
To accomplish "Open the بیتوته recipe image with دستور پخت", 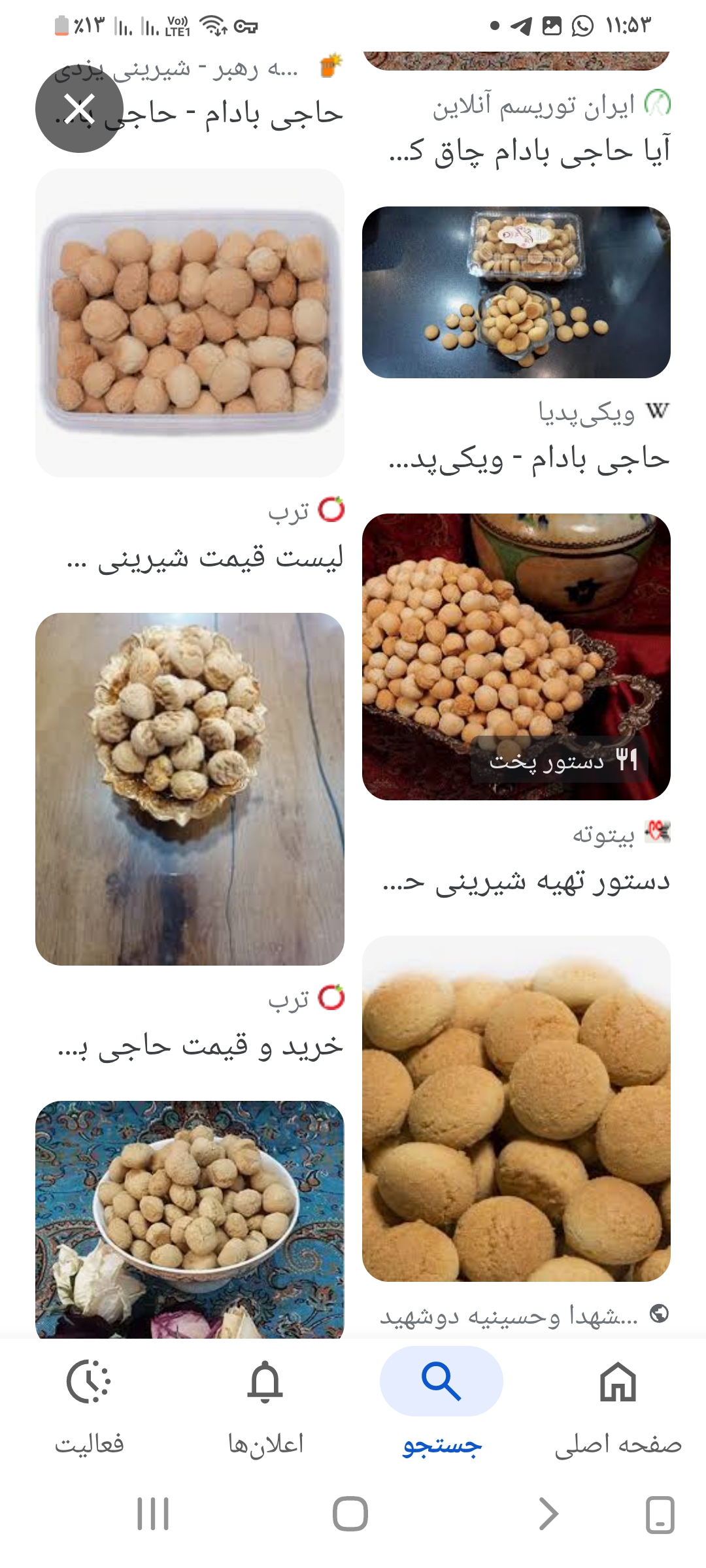I will click(516, 656).
